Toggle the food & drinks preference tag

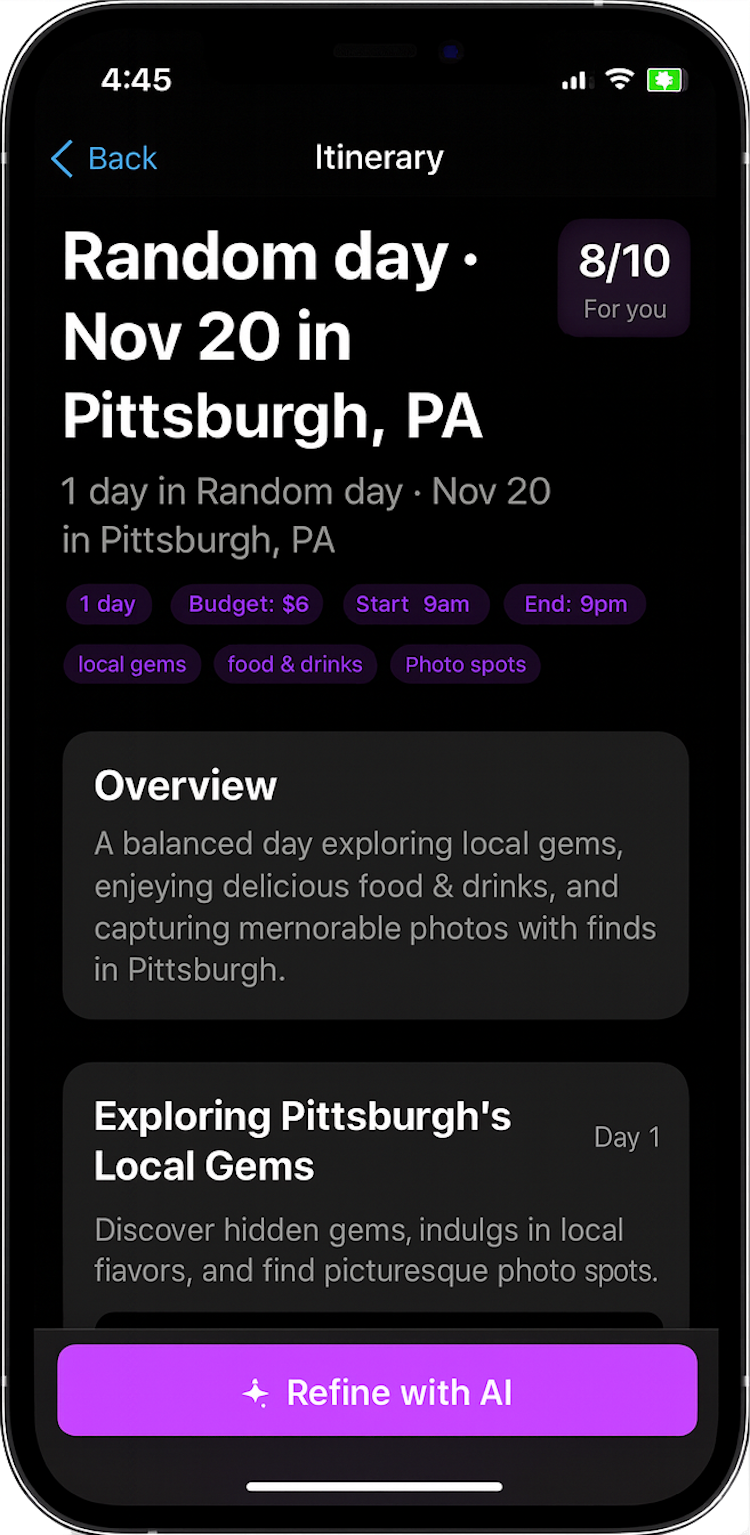pos(295,664)
